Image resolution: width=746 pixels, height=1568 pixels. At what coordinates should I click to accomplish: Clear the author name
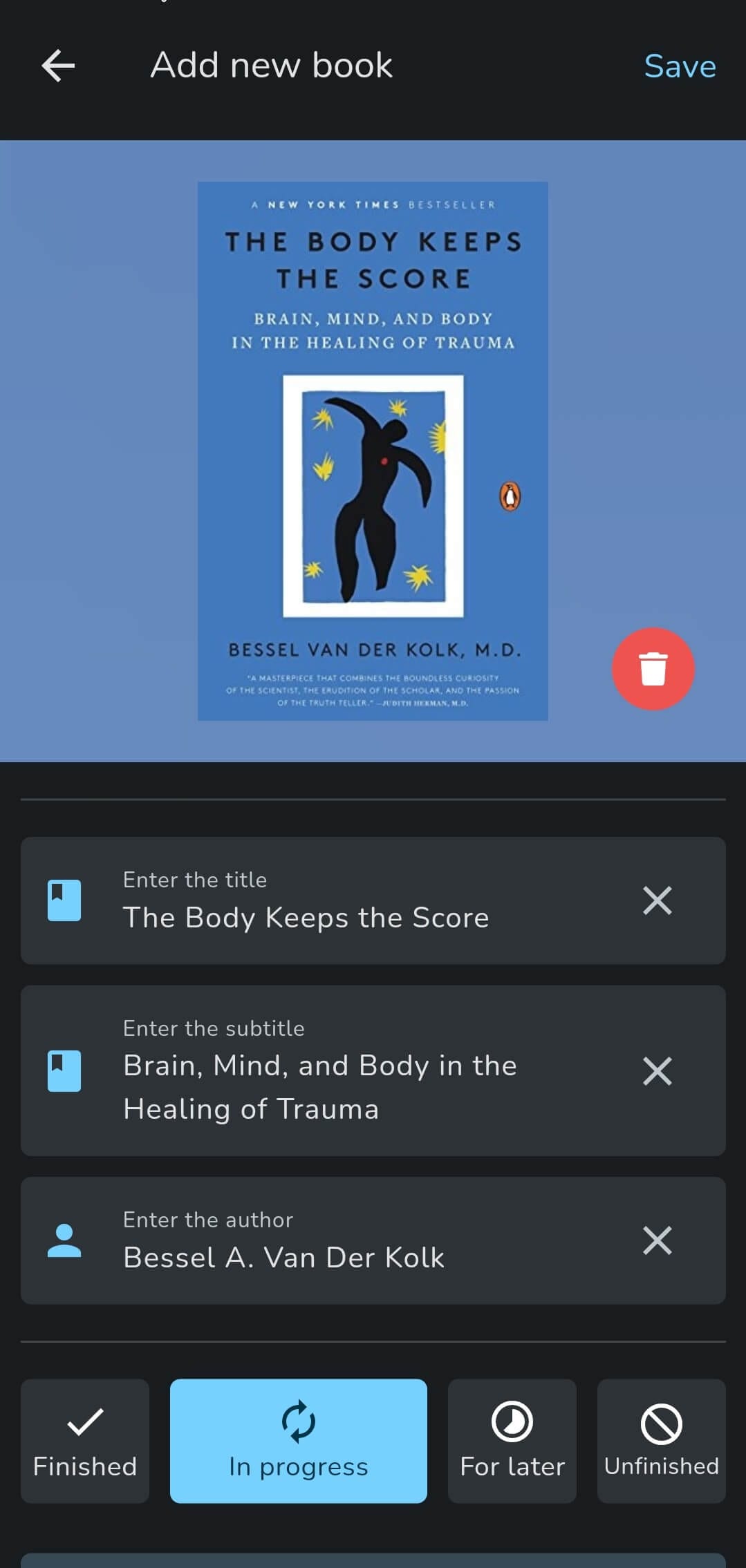click(657, 1240)
